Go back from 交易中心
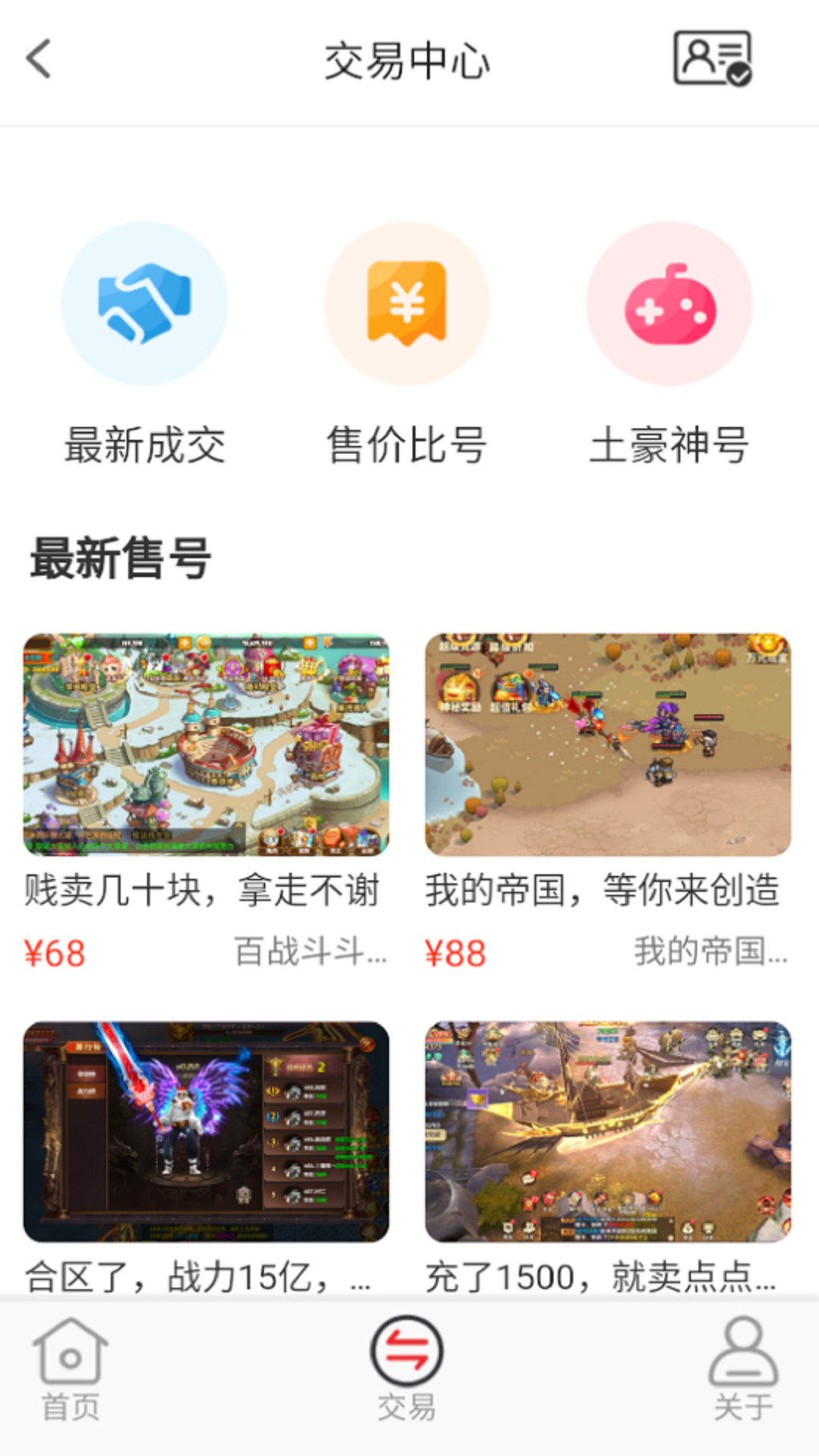 pos(39,59)
